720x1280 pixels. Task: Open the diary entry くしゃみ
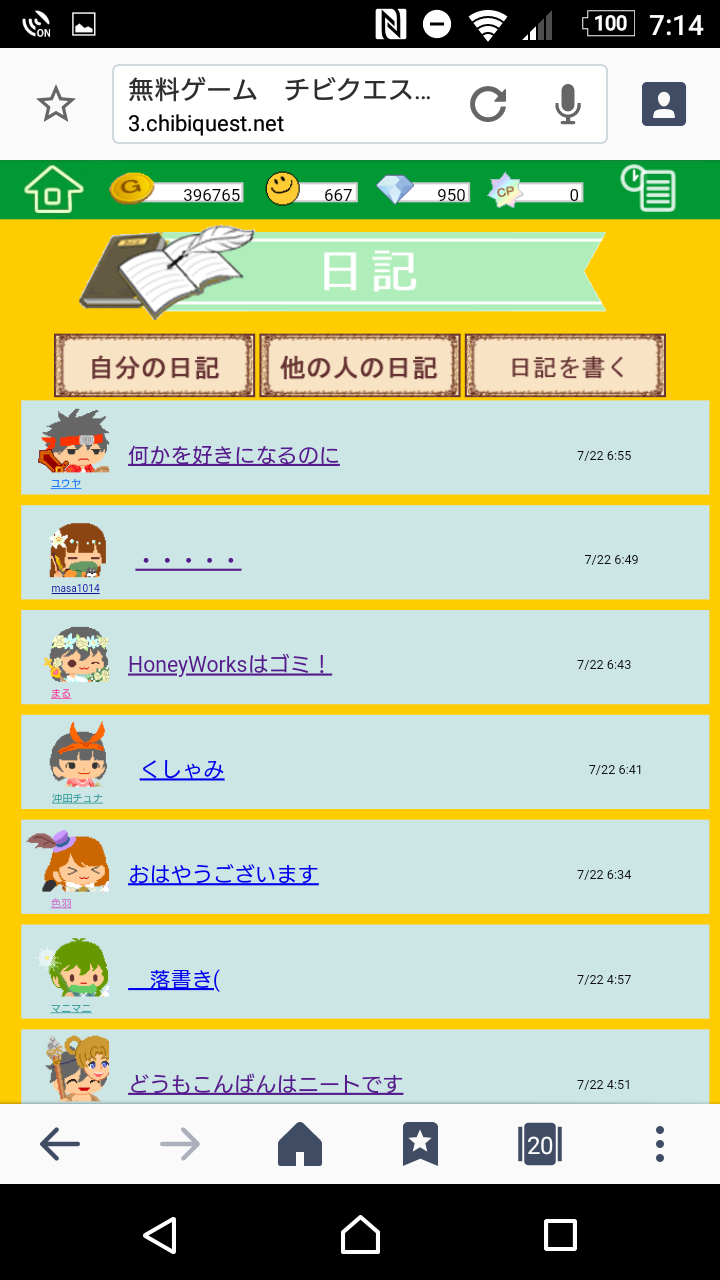[x=182, y=770]
